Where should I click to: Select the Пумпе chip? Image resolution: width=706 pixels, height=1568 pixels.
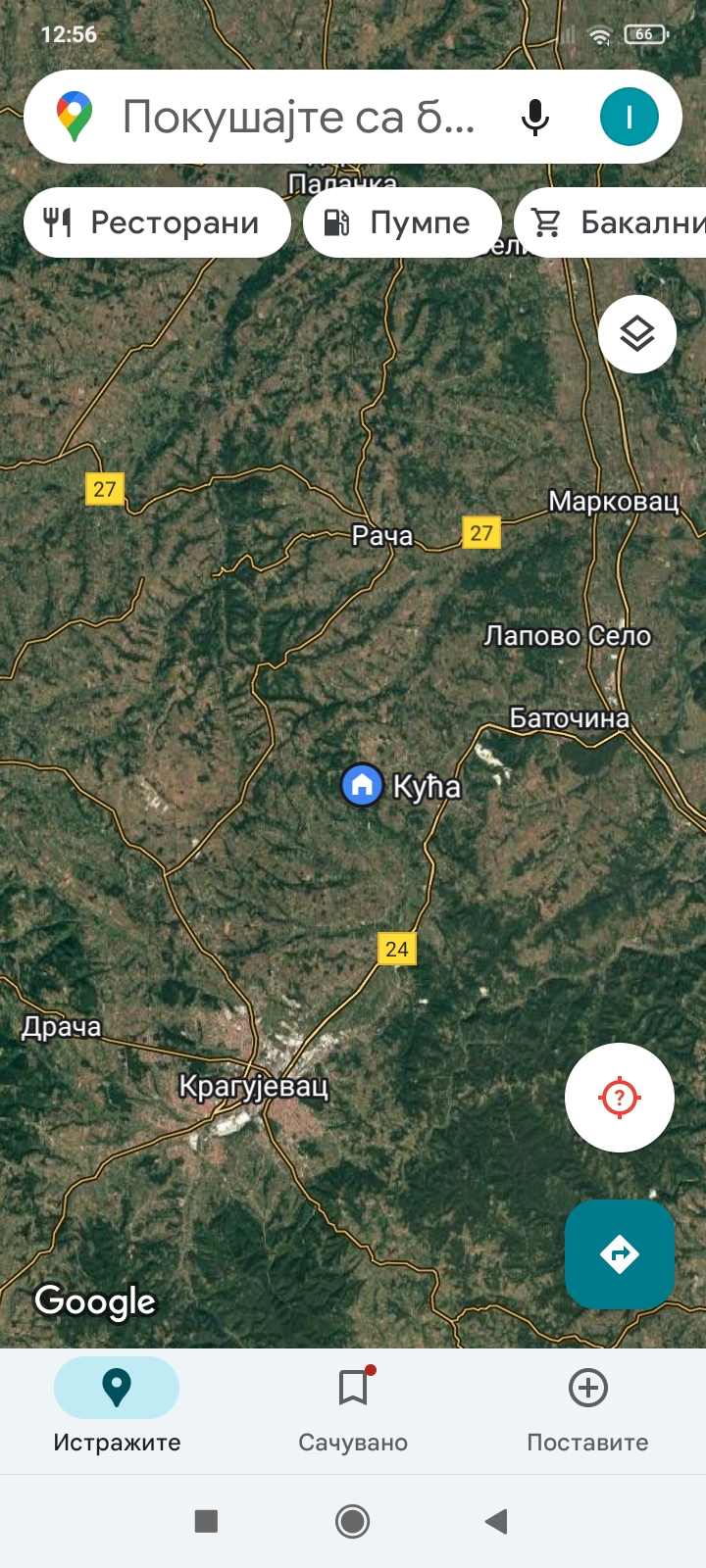(402, 222)
